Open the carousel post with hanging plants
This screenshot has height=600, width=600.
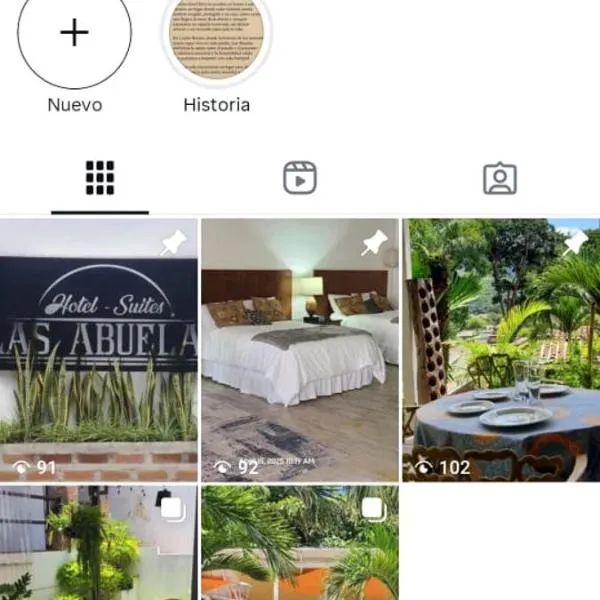(x=98, y=543)
